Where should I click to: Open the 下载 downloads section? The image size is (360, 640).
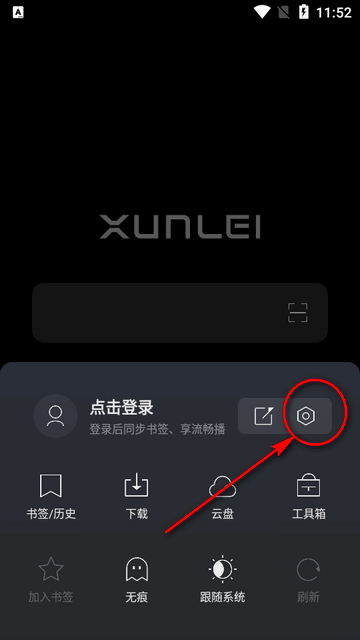pos(137,496)
